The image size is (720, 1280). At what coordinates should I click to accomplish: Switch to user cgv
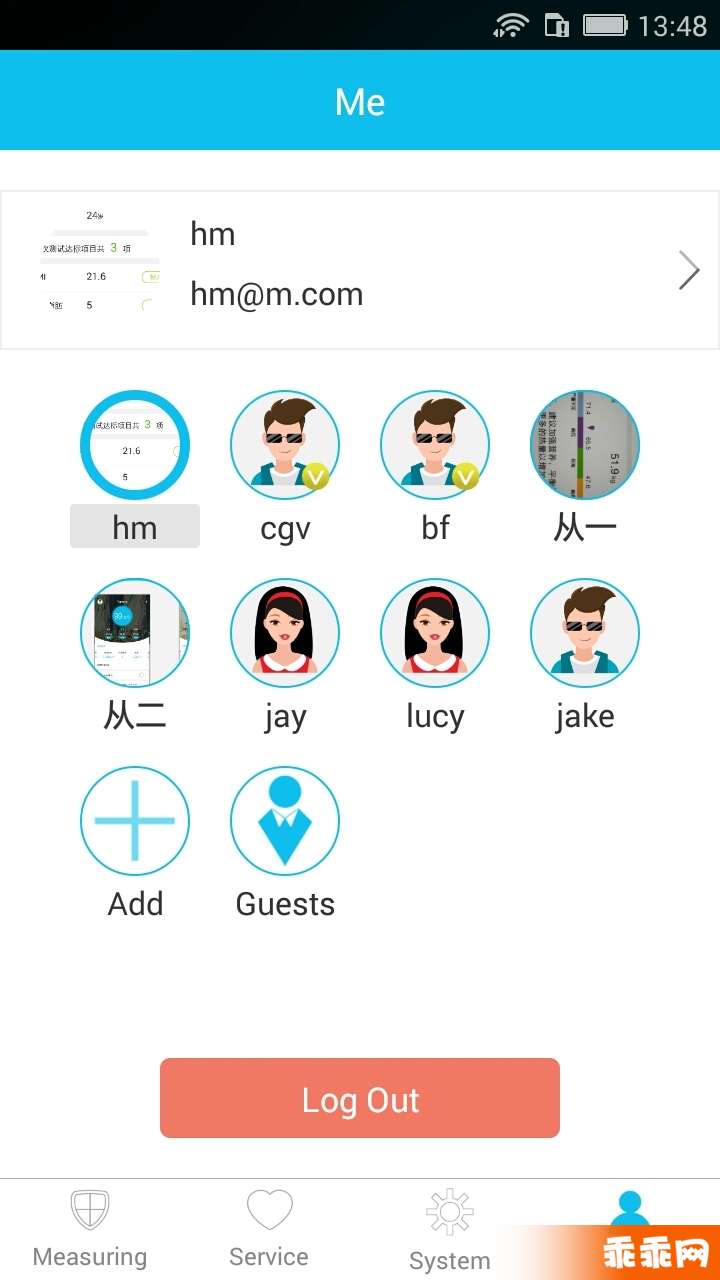285,446
